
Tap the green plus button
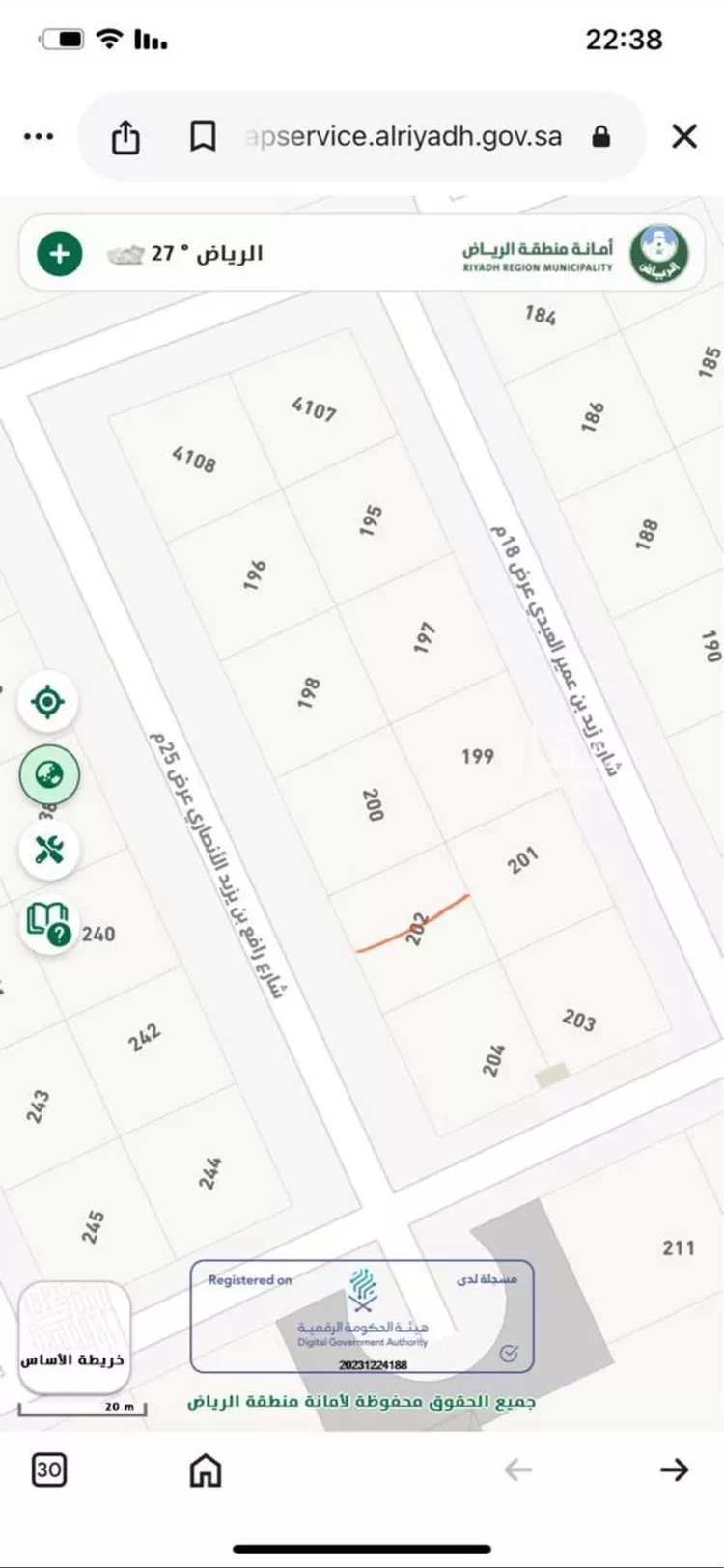(x=60, y=254)
